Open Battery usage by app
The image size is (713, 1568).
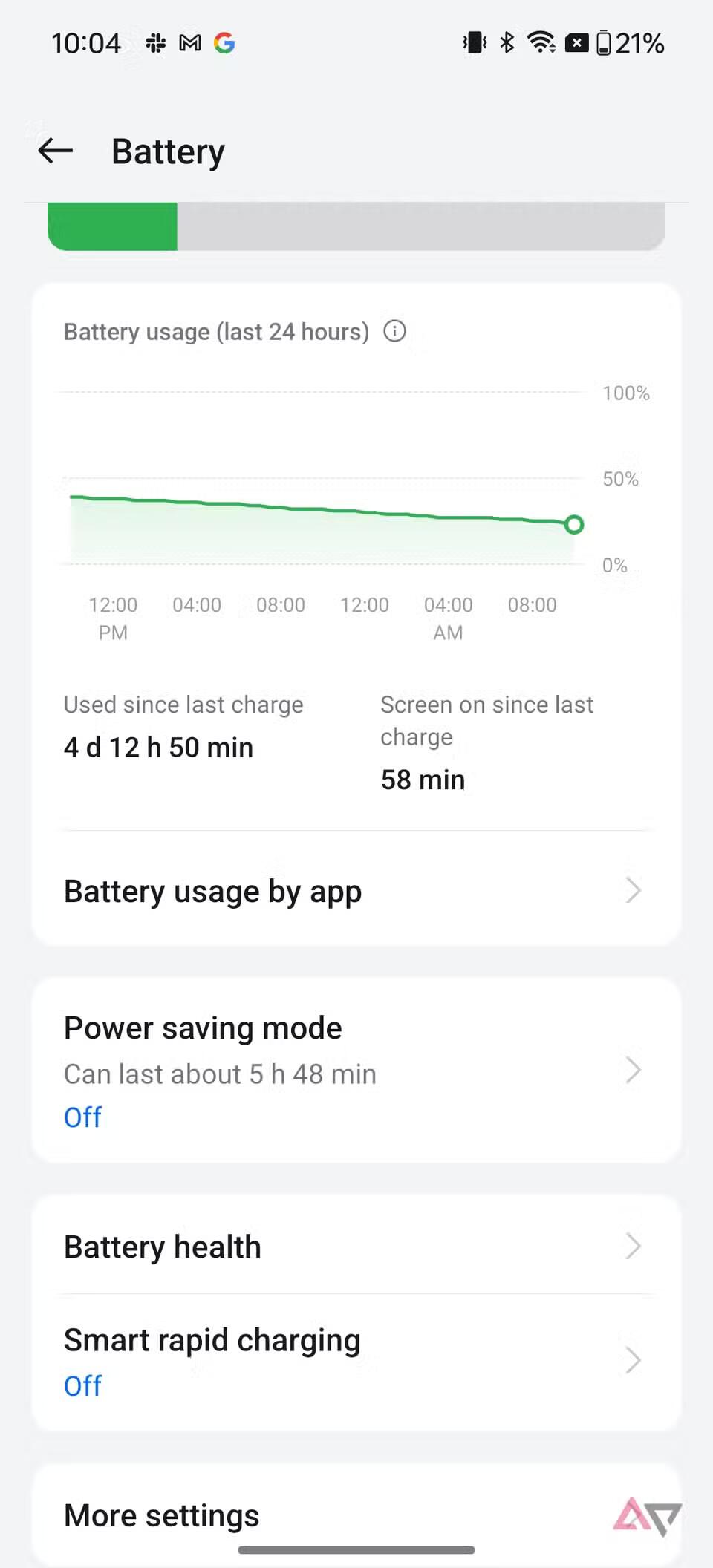(x=355, y=891)
